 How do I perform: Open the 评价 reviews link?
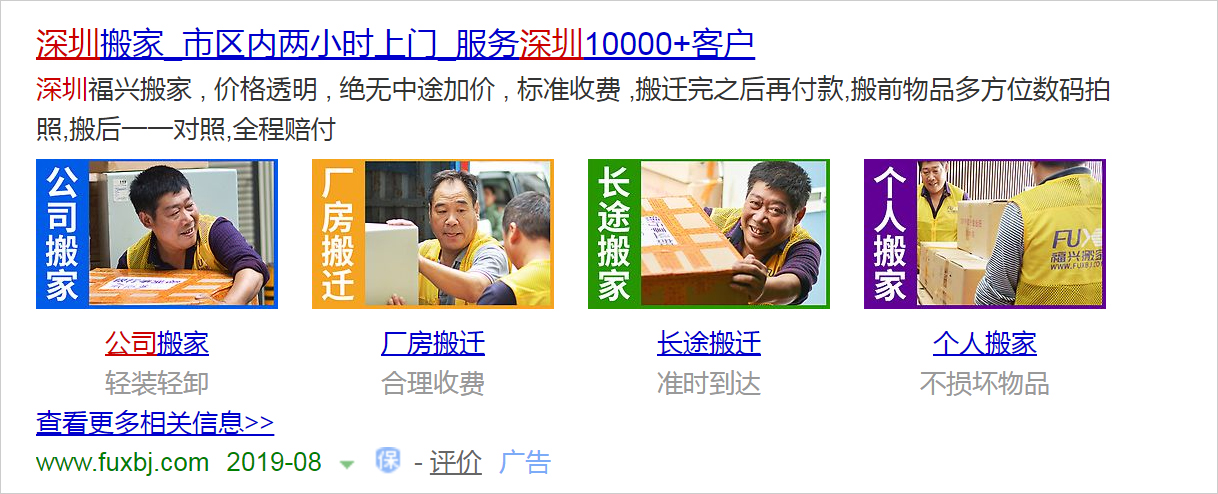tap(456, 462)
